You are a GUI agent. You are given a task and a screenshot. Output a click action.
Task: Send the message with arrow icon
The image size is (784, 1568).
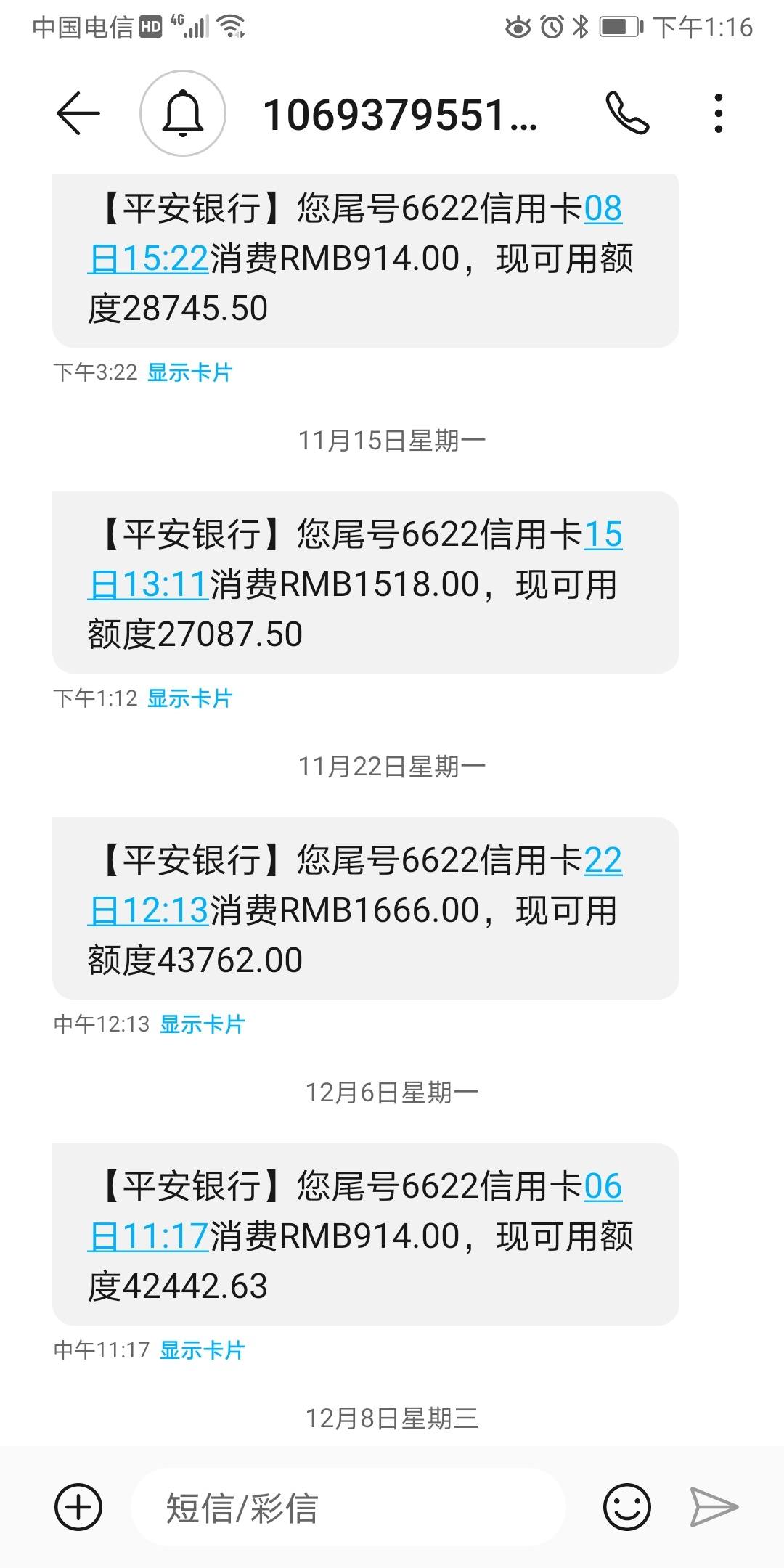(714, 1508)
